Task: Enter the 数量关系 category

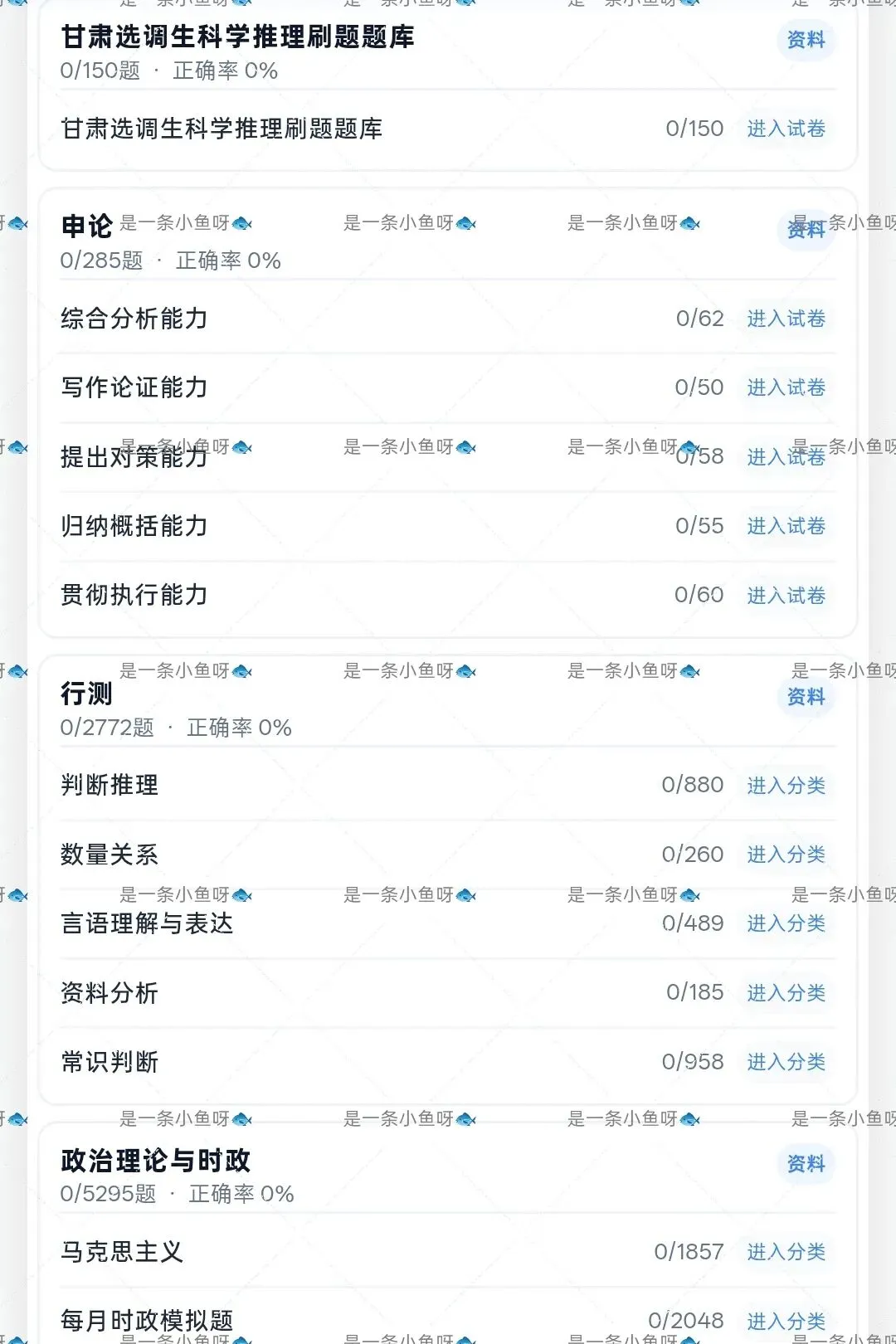Action: point(786,855)
